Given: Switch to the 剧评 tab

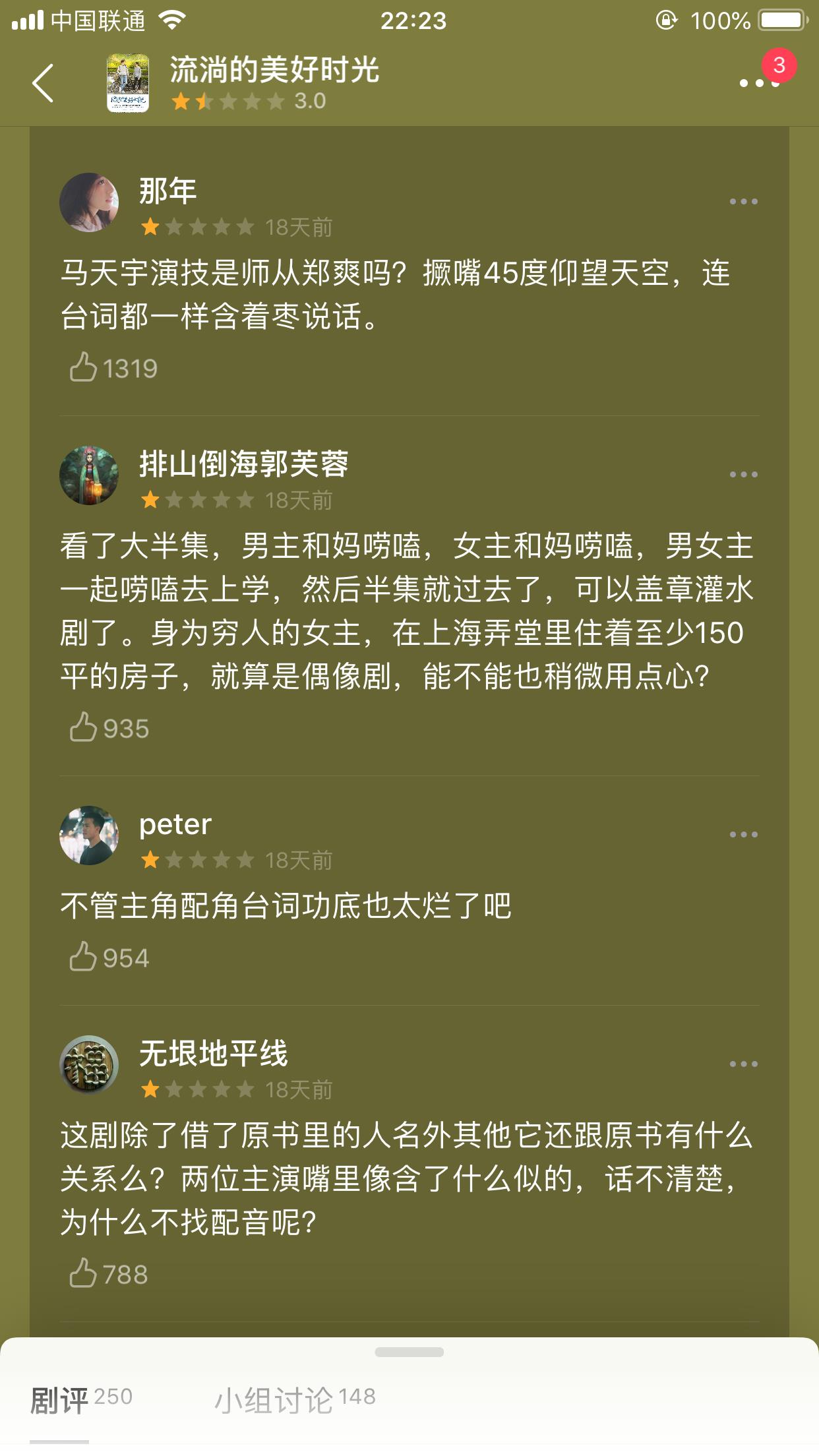Looking at the screenshot, I should (60, 1401).
